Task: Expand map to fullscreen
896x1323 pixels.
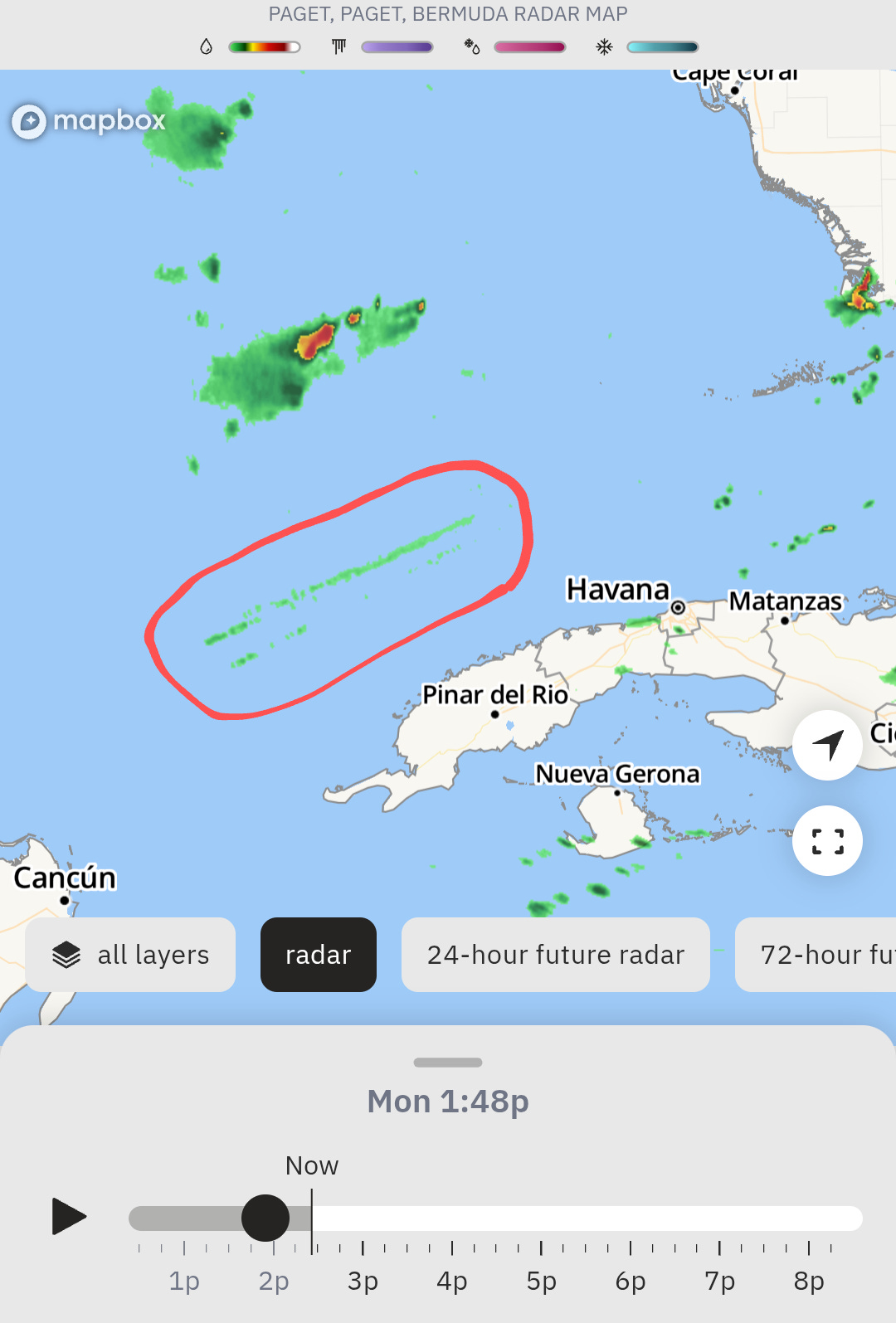Action: [x=827, y=841]
